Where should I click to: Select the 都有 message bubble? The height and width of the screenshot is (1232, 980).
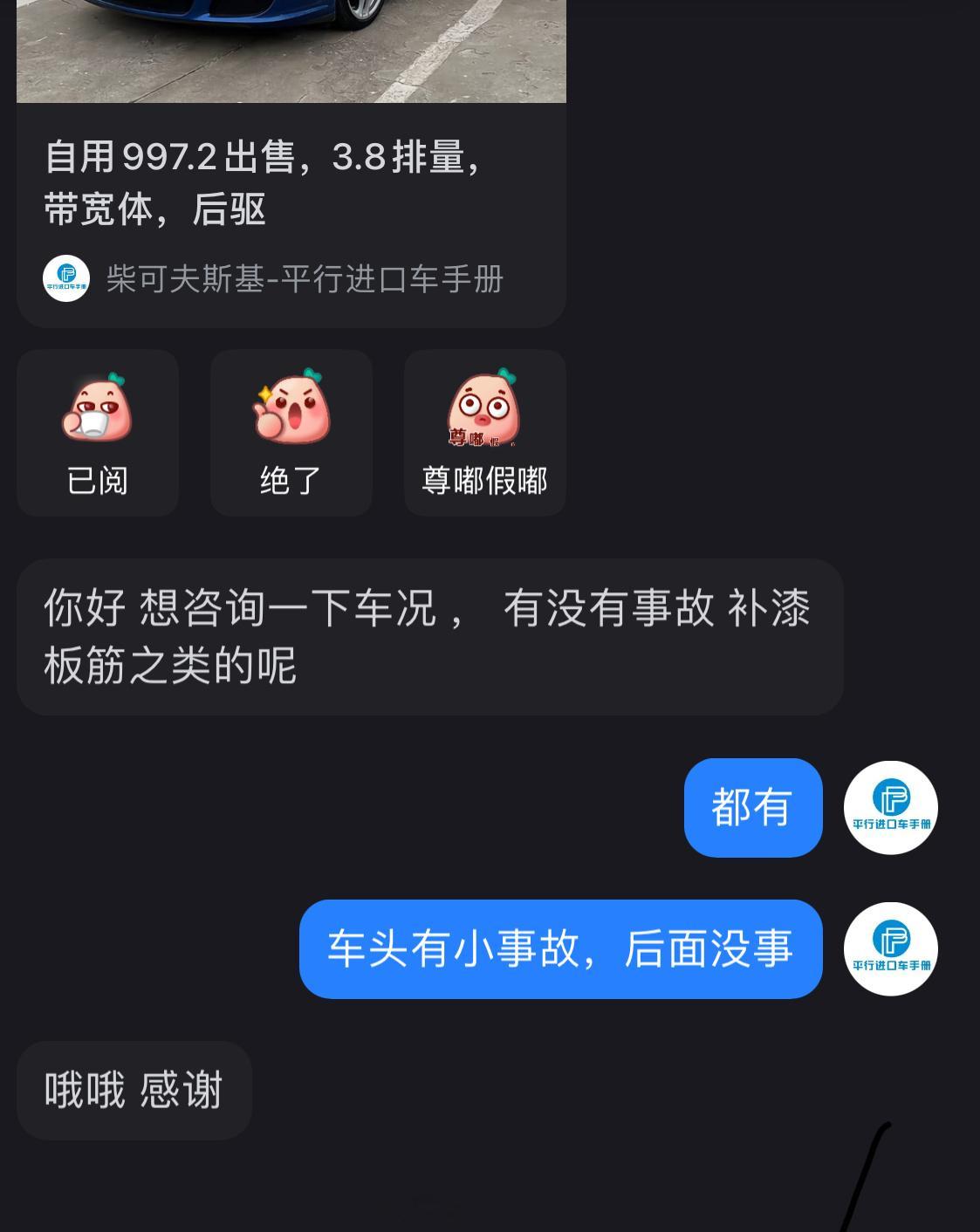click(x=752, y=807)
